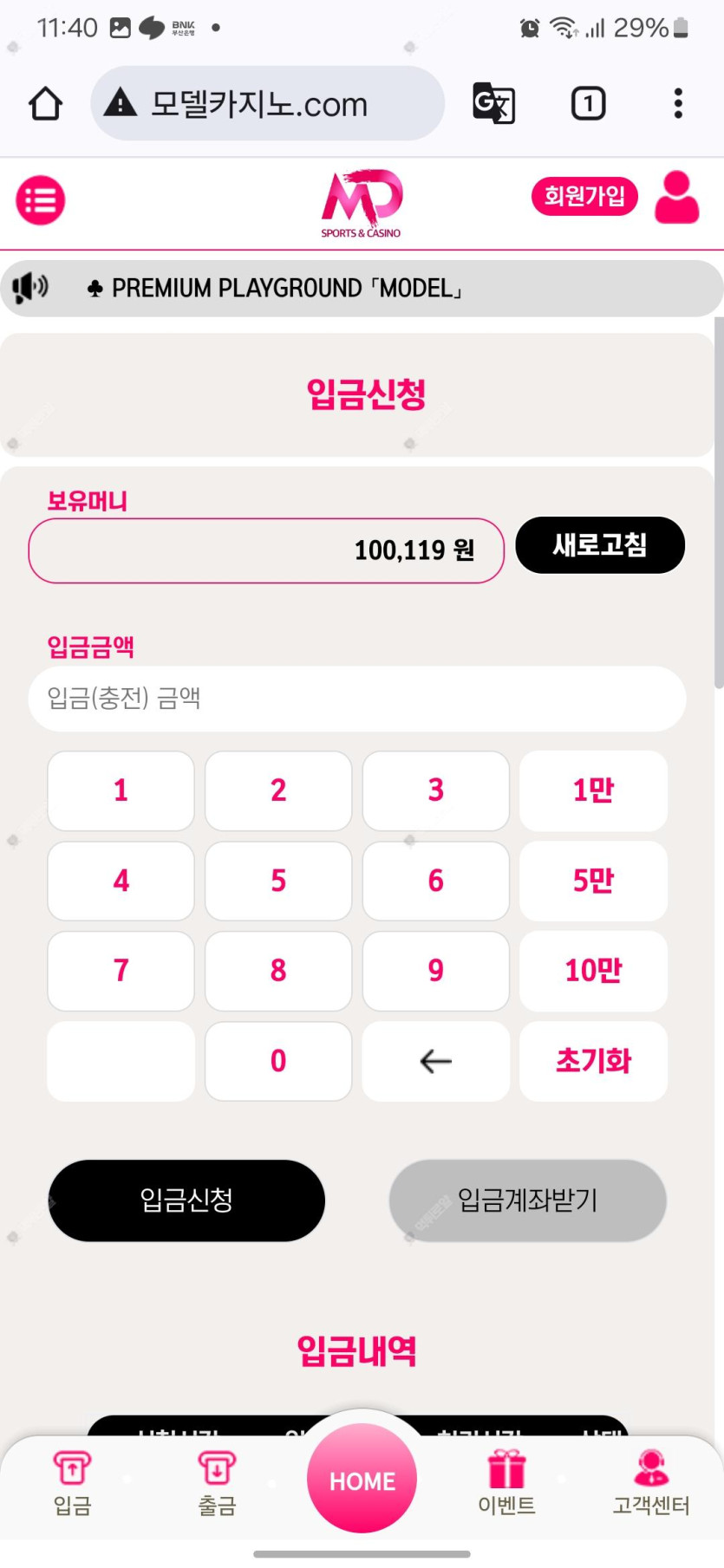Add 1만 to deposit amount
This screenshot has height=1568, width=724.
(593, 791)
